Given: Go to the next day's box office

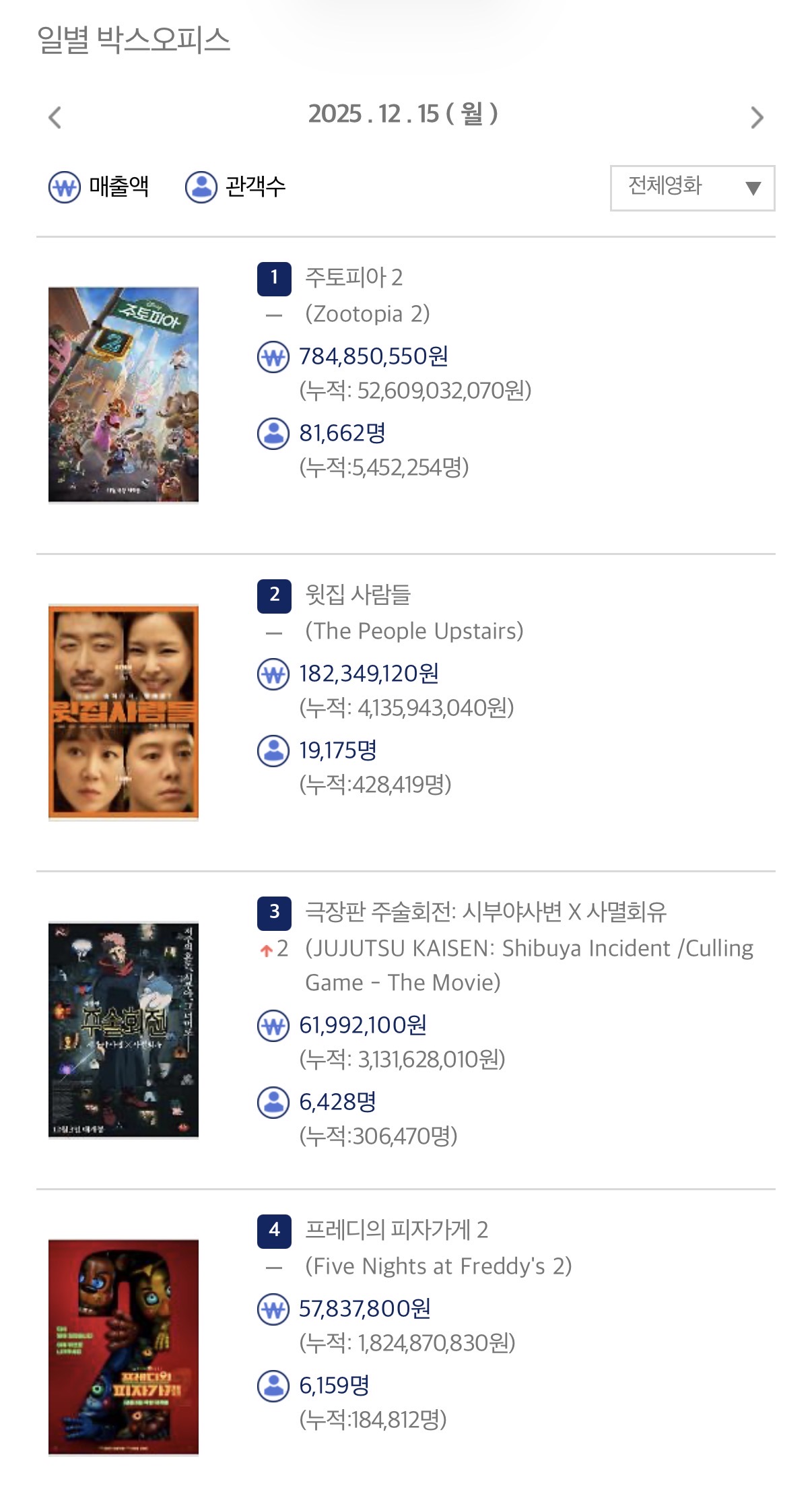Looking at the screenshot, I should (x=757, y=118).
